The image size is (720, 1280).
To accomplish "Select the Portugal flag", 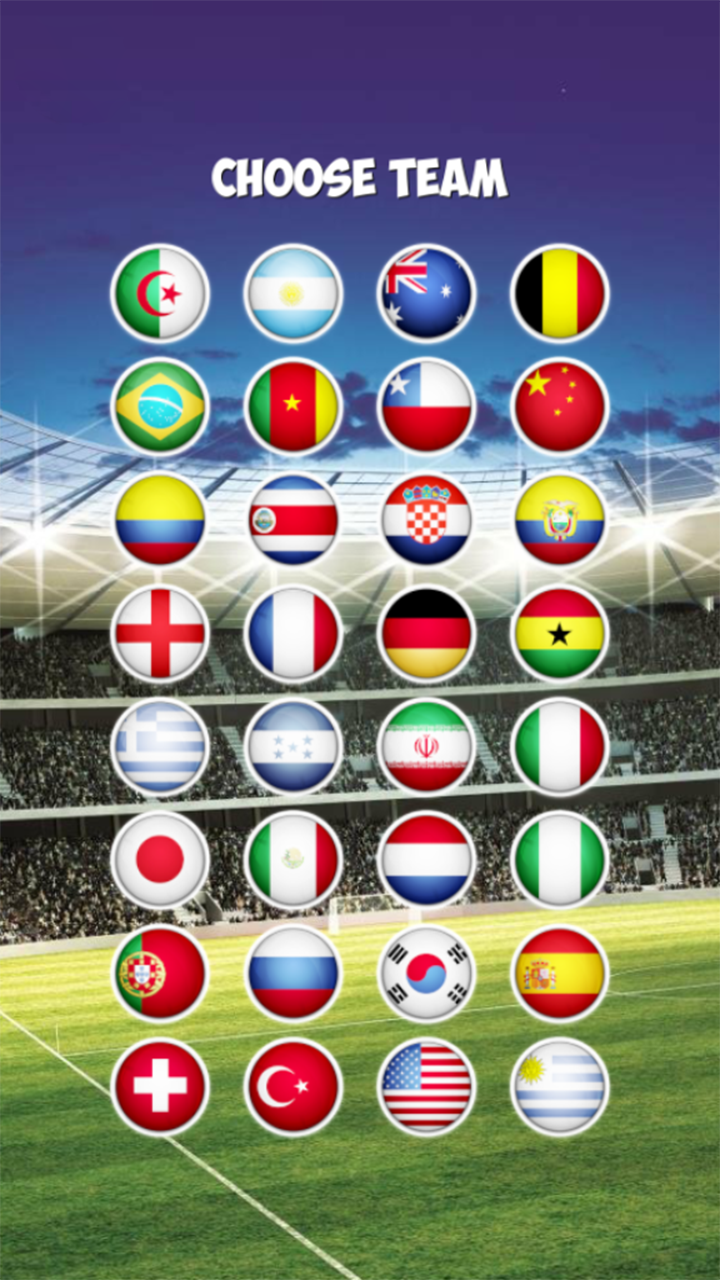I will 160,973.
